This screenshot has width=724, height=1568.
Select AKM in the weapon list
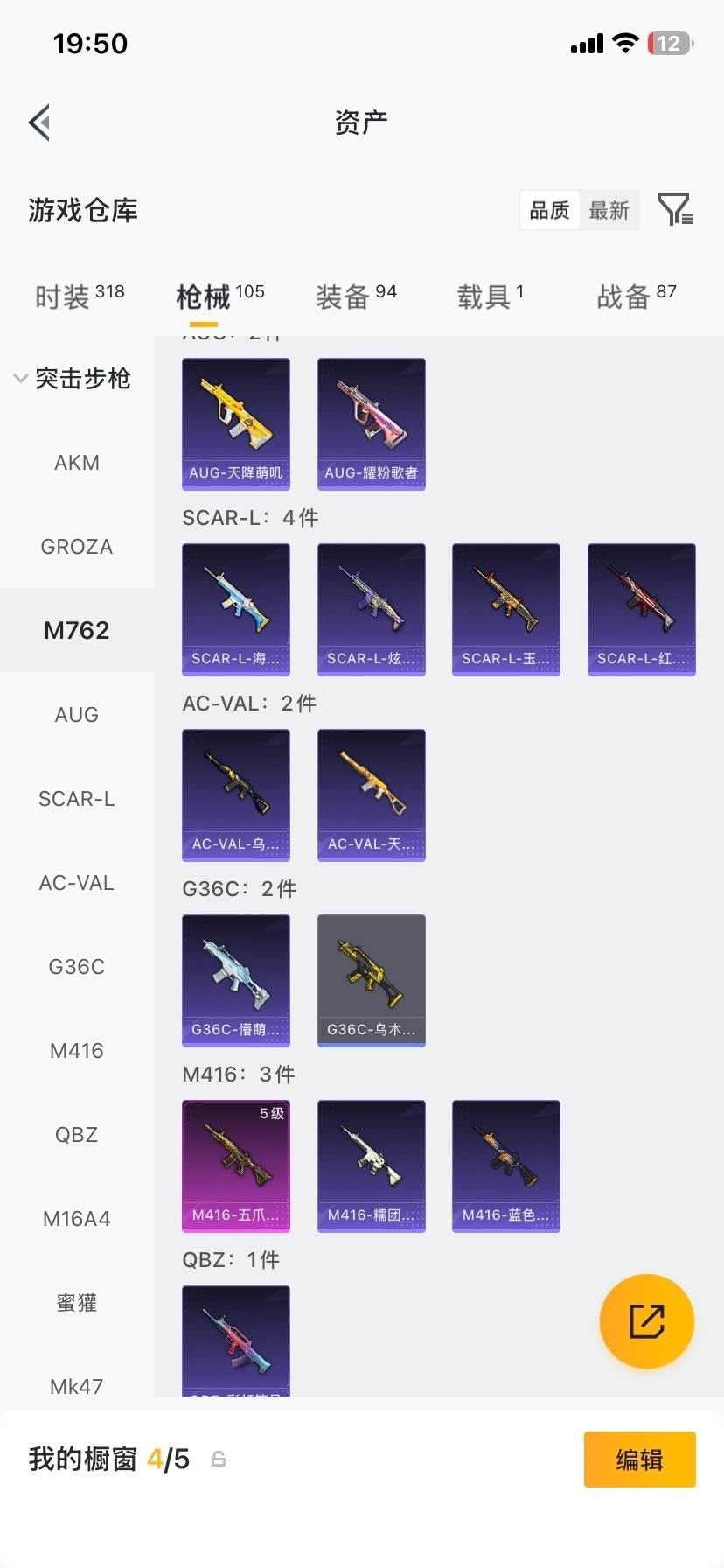pos(77,463)
